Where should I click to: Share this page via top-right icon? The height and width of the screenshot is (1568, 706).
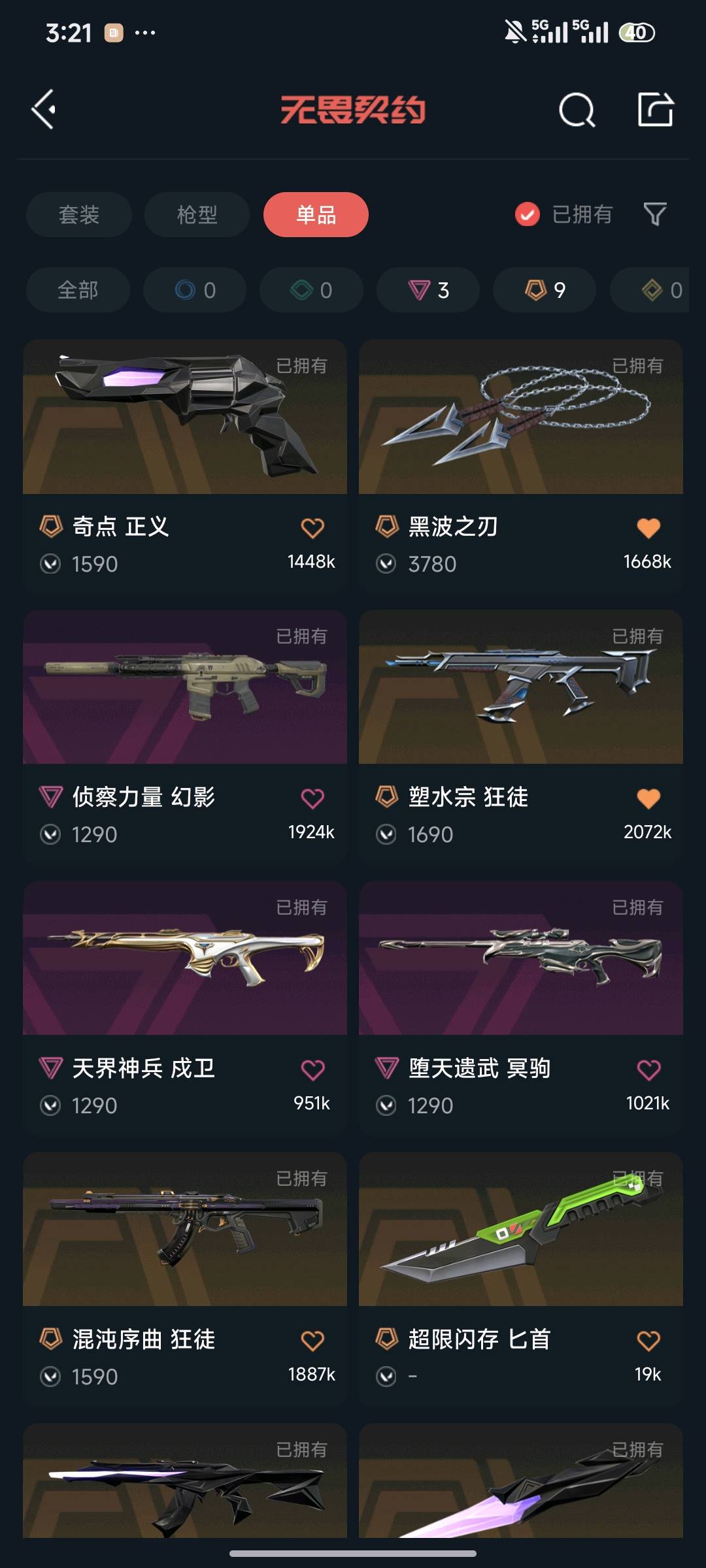pyautogui.click(x=655, y=109)
